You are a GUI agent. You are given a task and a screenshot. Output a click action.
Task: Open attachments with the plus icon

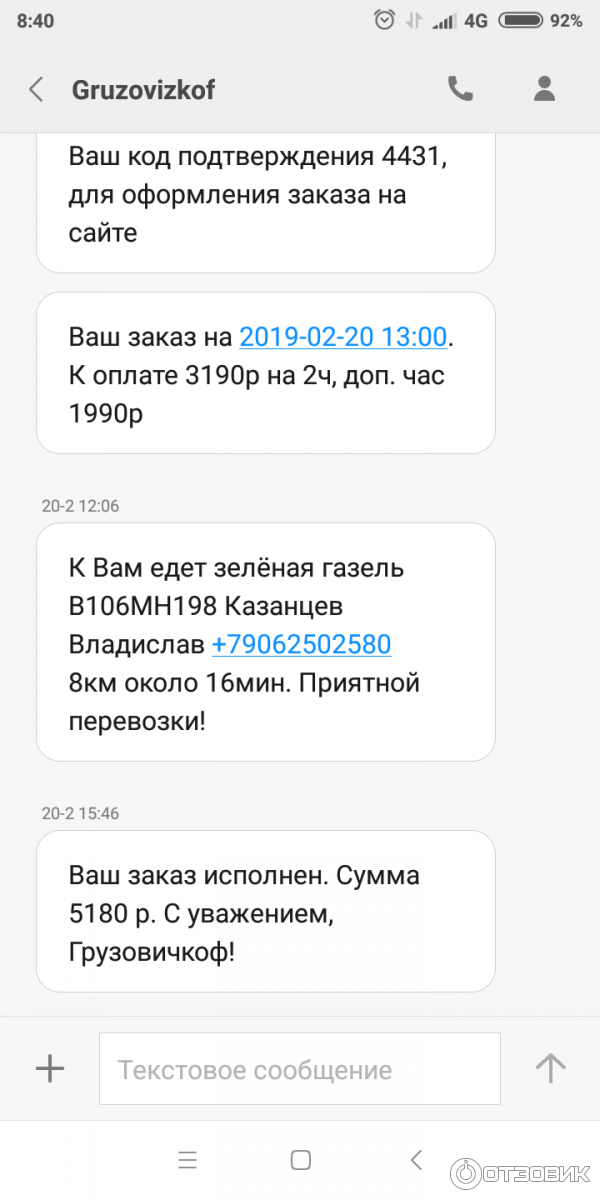click(50, 1069)
